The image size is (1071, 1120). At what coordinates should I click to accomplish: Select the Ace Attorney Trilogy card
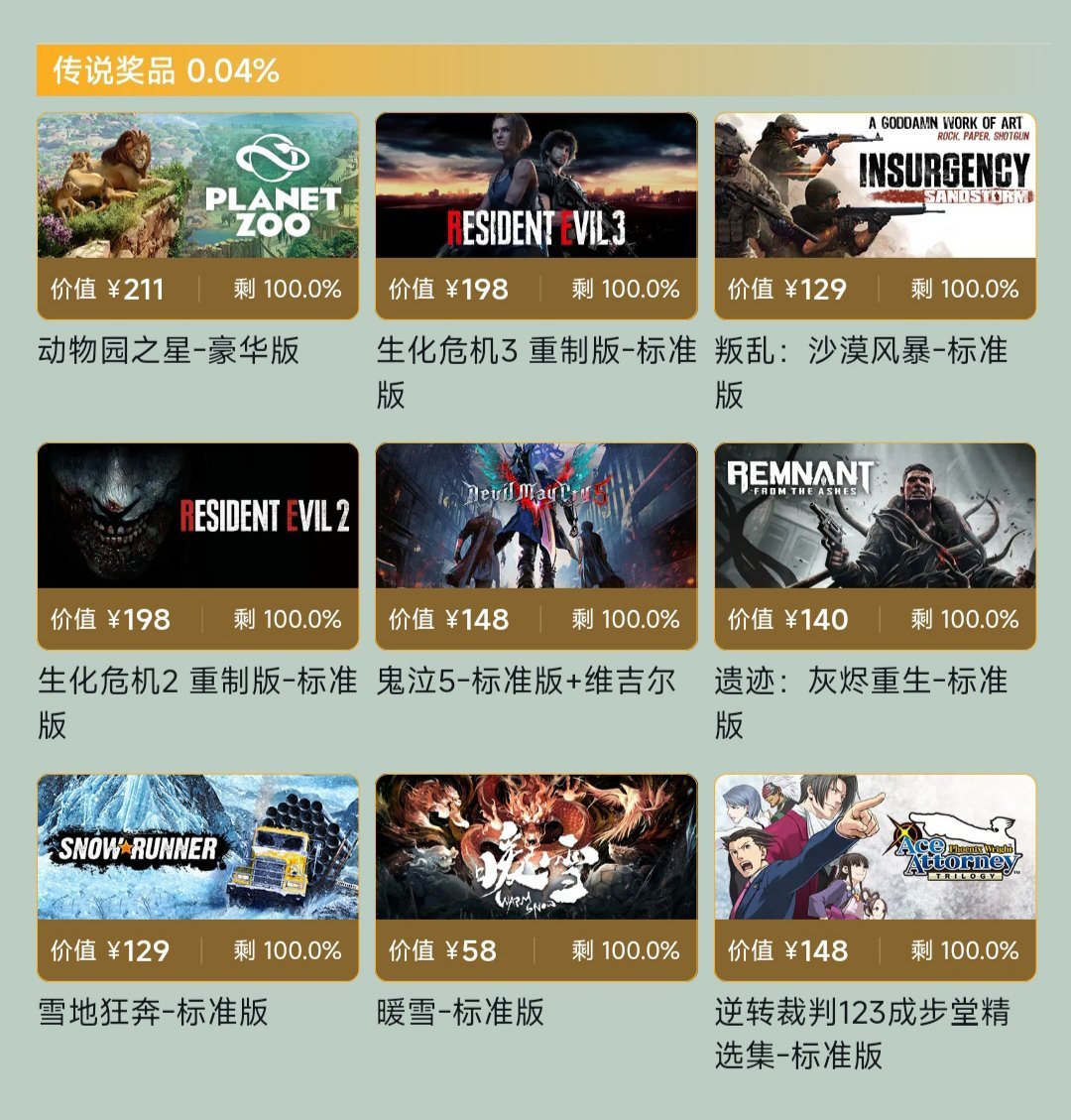[x=875, y=848]
